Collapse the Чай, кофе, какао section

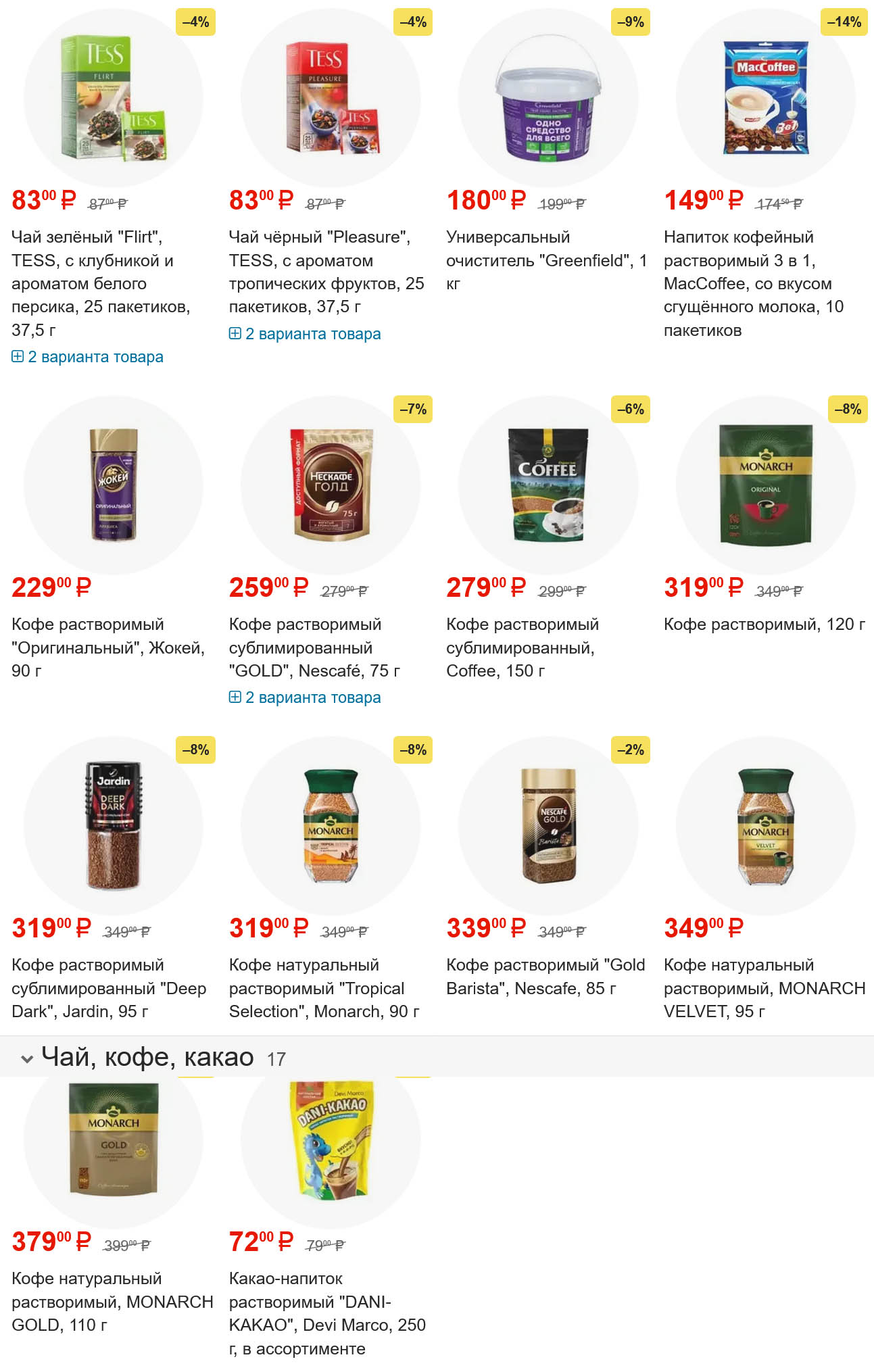[x=27, y=1058]
